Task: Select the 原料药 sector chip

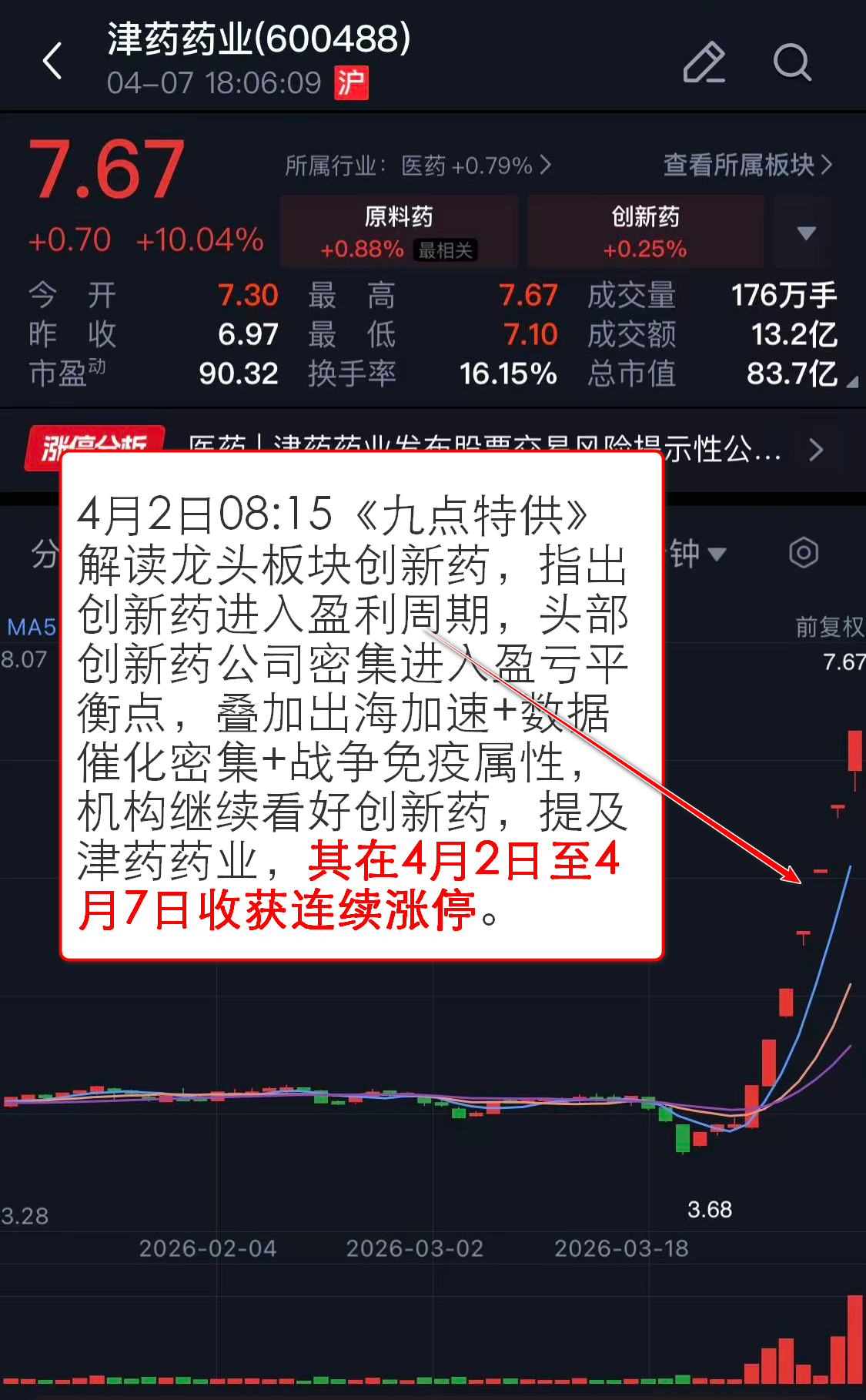Action: tap(399, 231)
